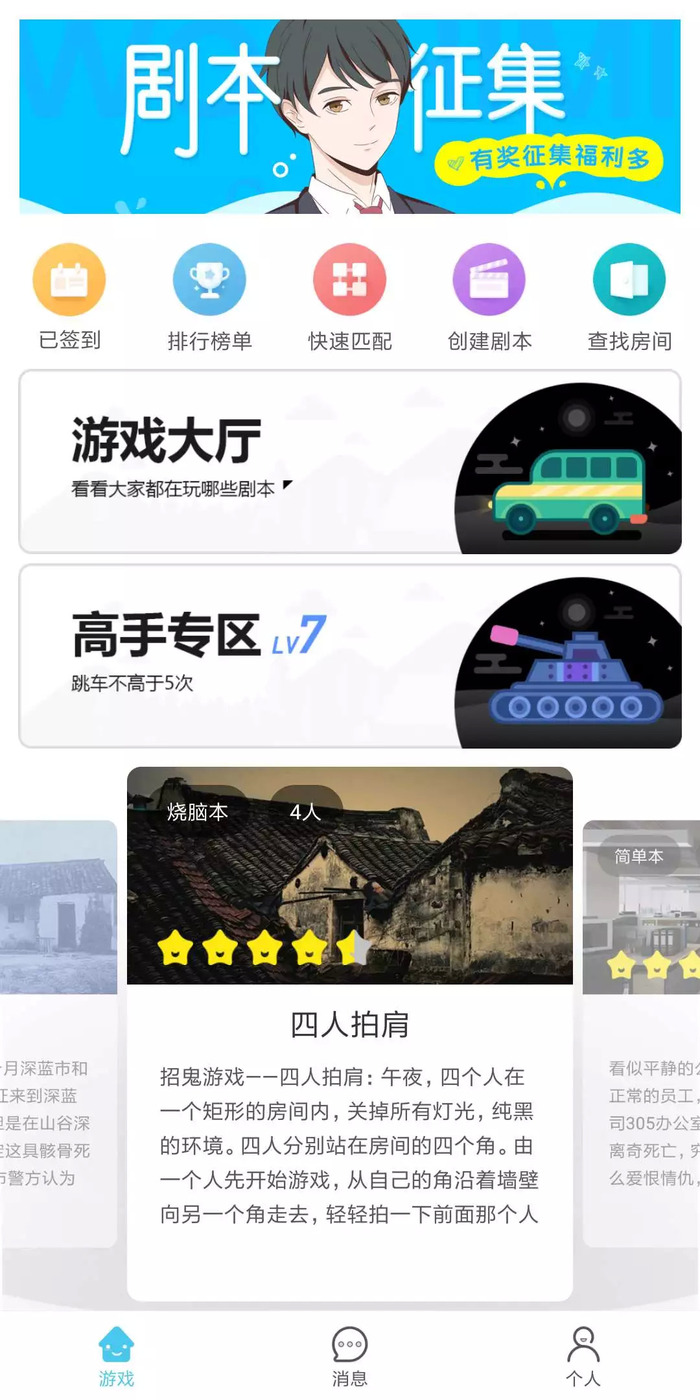Open the 剧本征集 banner
The width and height of the screenshot is (700, 1400).
click(x=350, y=116)
